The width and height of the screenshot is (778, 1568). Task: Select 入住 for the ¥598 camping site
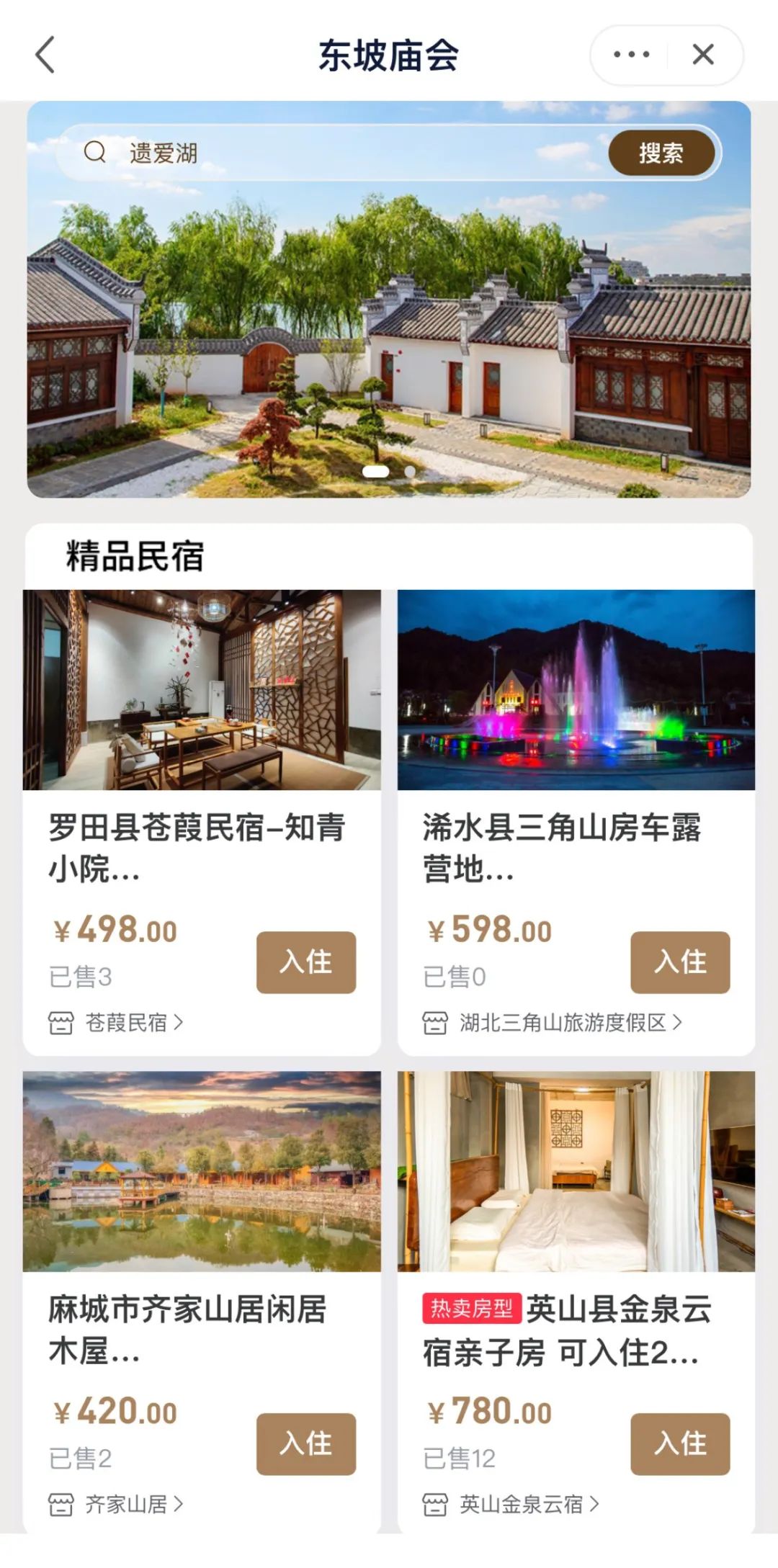(x=680, y=962)
